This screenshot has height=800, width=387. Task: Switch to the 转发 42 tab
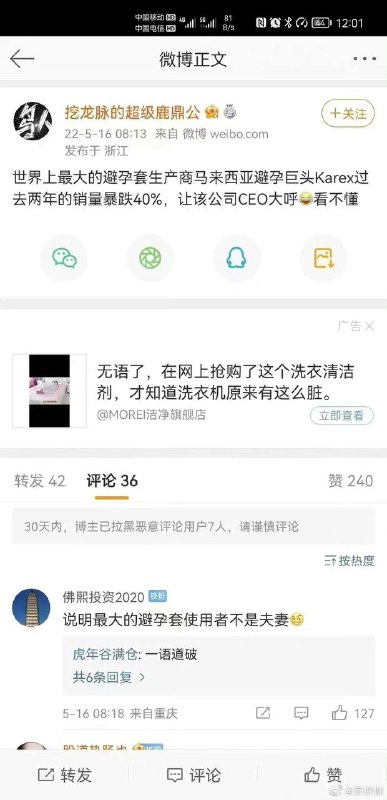click(40, 481)
